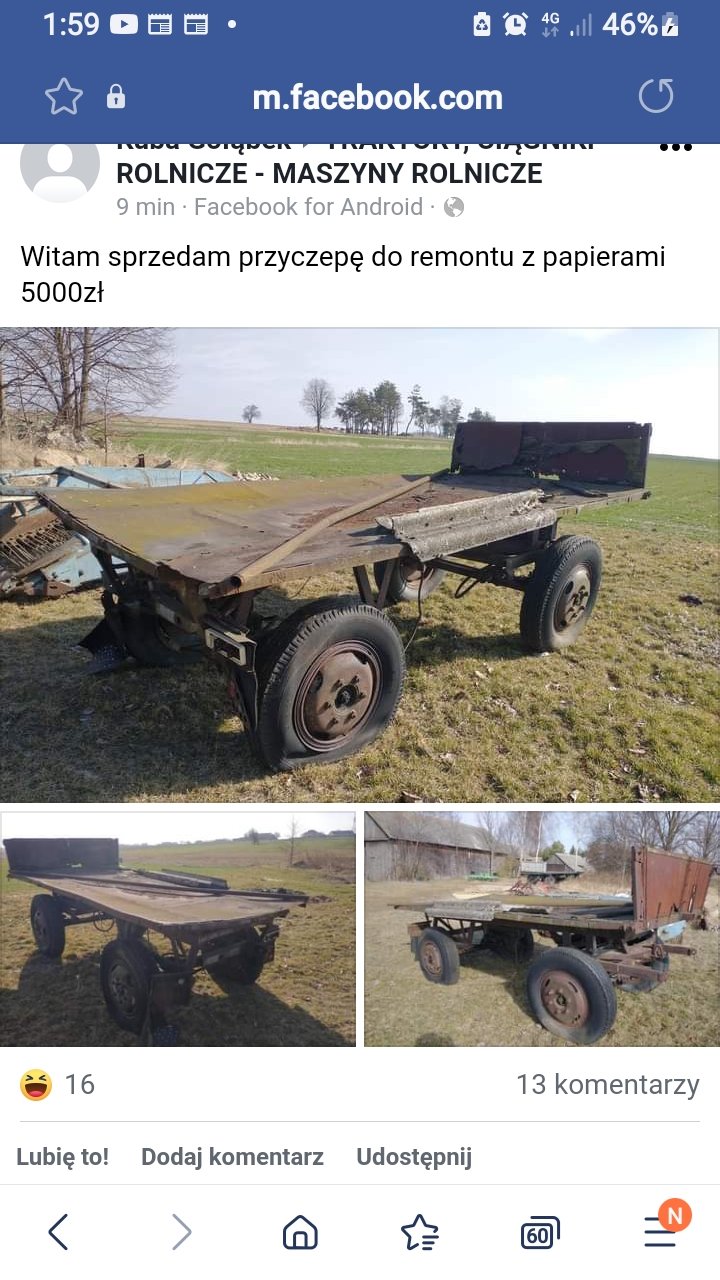
Task: Like the post with Lubię to!
Action: [x=63, y=1157]
